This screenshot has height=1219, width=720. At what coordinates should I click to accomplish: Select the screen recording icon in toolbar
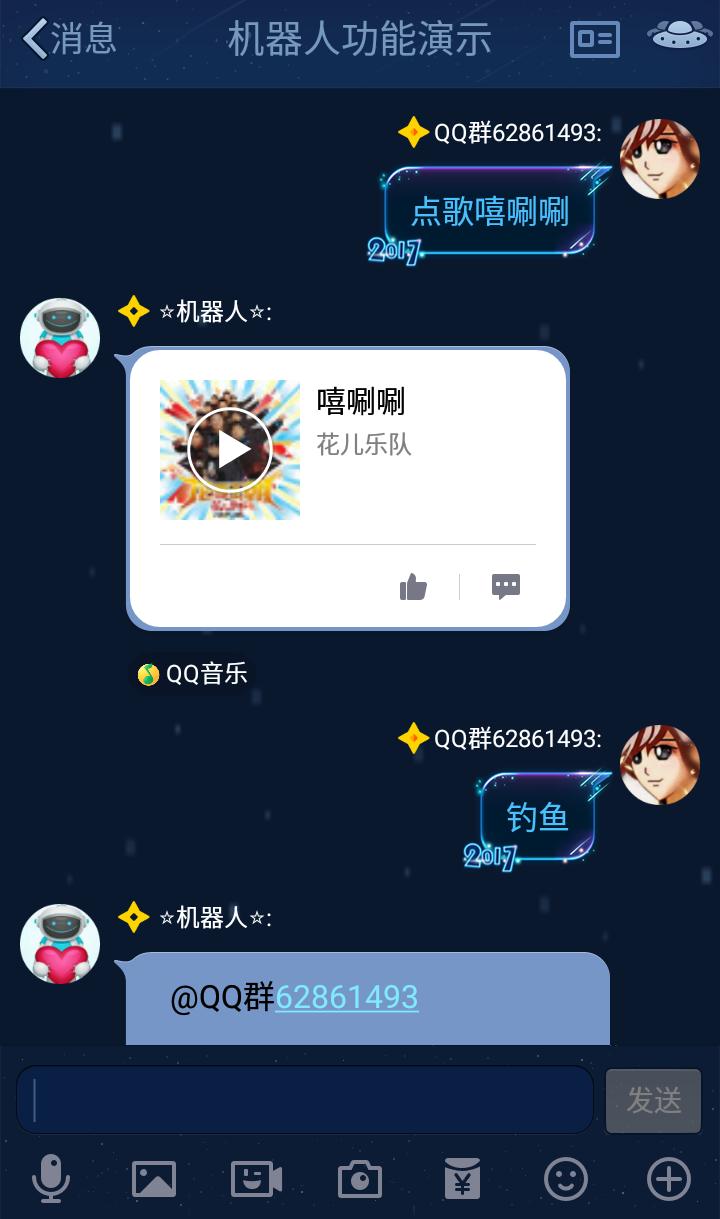click(x=255, y=1180)
